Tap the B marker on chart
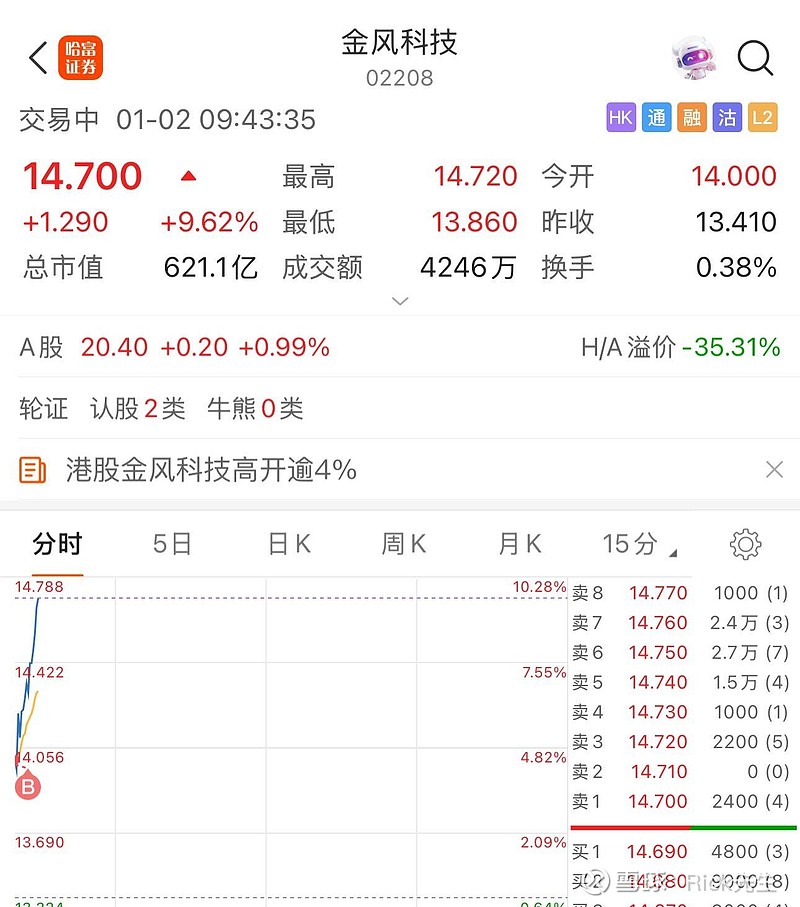The height and width of the screenshot is (907, 800). [x=28, y=787]
